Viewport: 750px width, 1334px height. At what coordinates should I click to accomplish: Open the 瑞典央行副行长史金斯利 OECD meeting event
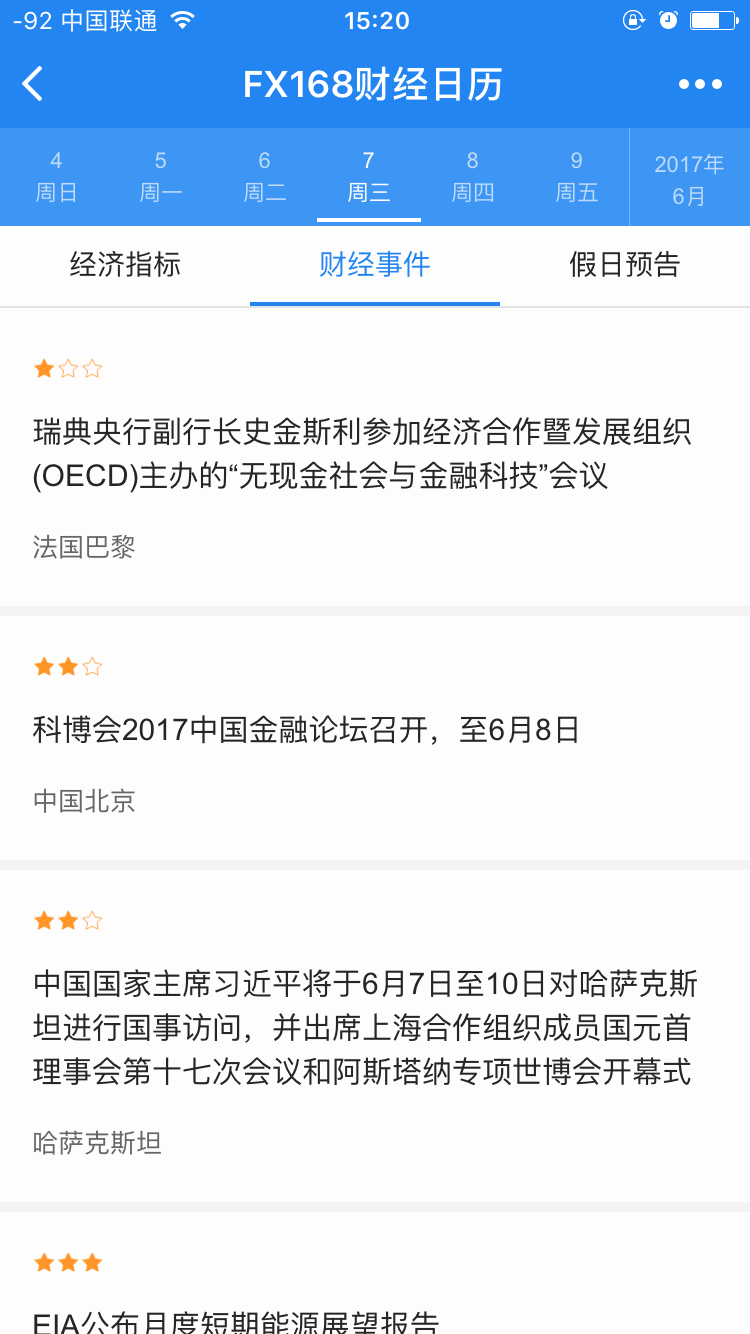pos(375,457)
